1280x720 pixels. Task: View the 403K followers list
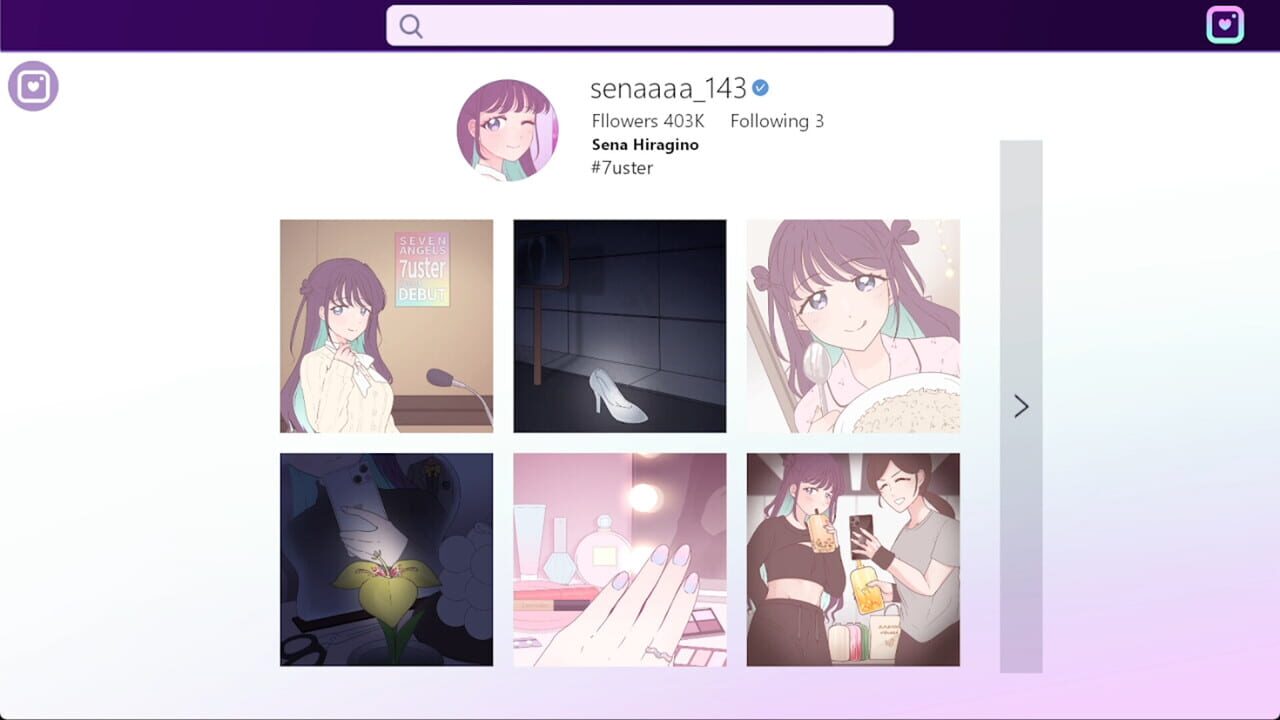(648, 121)
